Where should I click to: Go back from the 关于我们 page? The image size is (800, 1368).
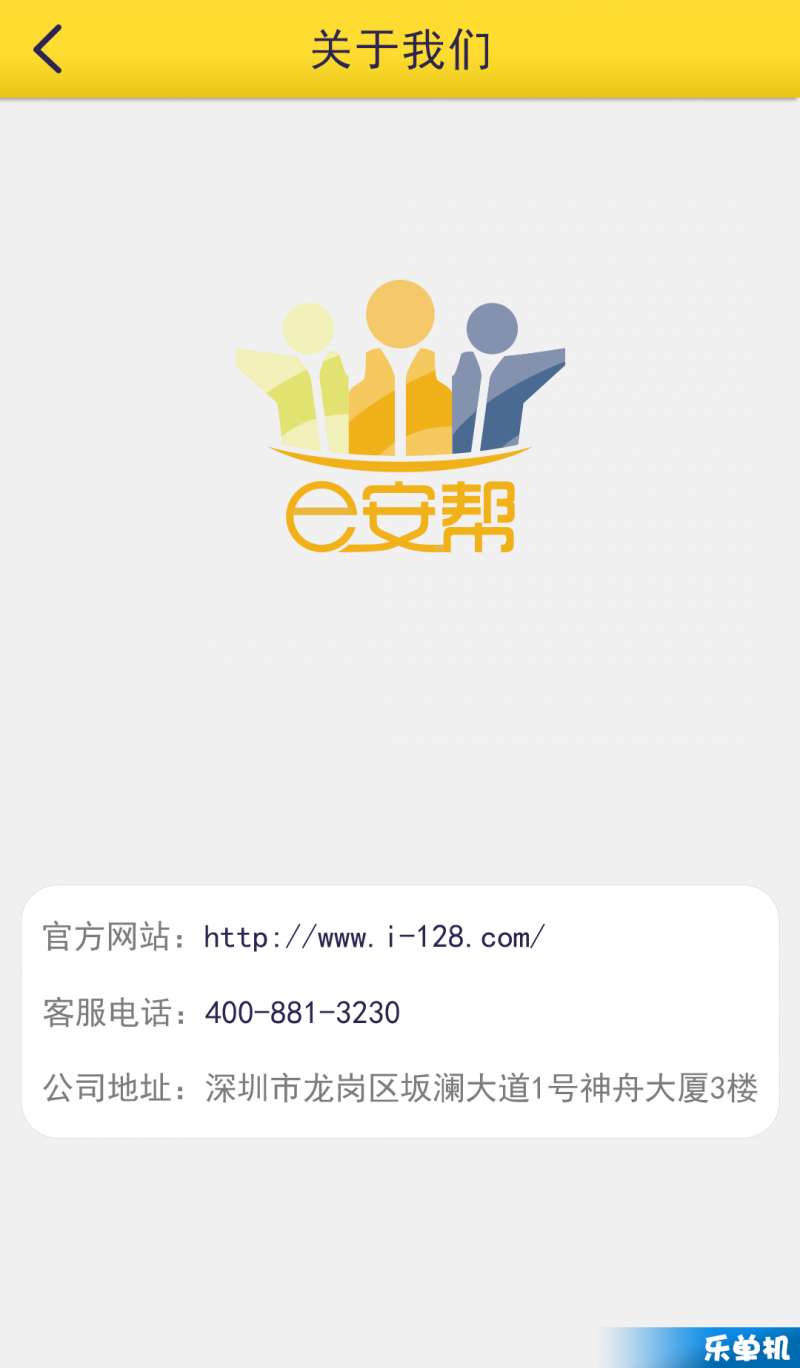[x=48, y=49]
